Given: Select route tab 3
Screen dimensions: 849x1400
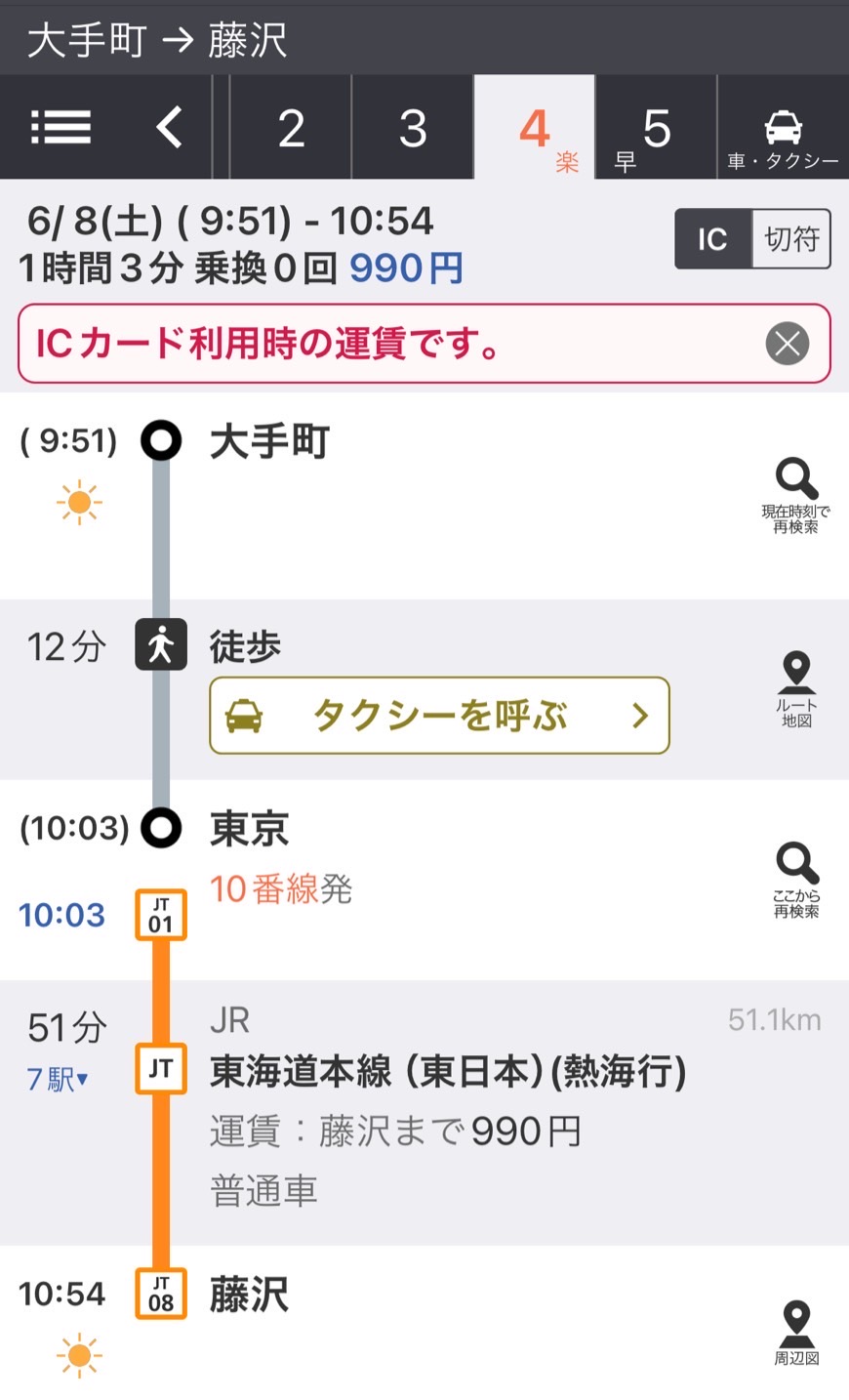Looking at the screenshot, I should [411, 127].
